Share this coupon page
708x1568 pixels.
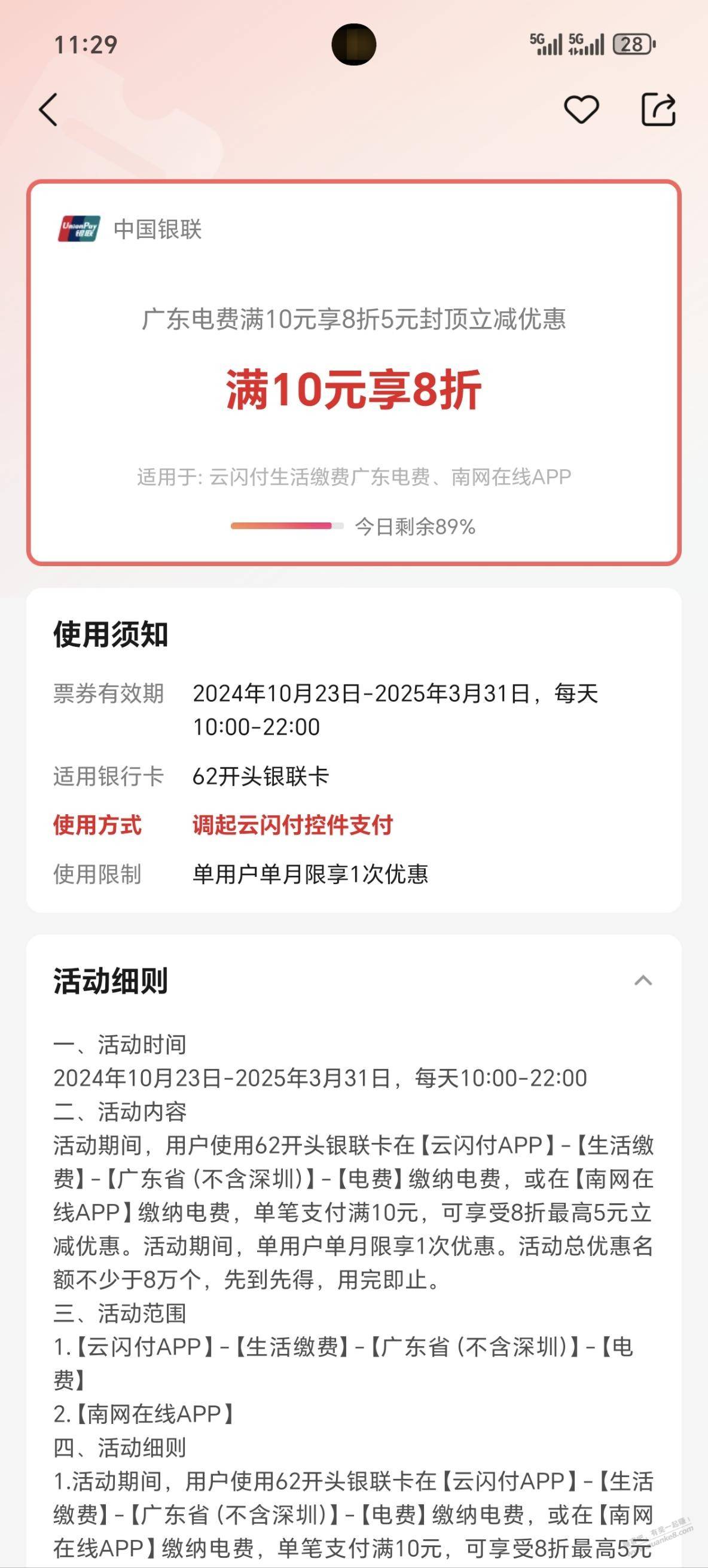tap(659, 109)
